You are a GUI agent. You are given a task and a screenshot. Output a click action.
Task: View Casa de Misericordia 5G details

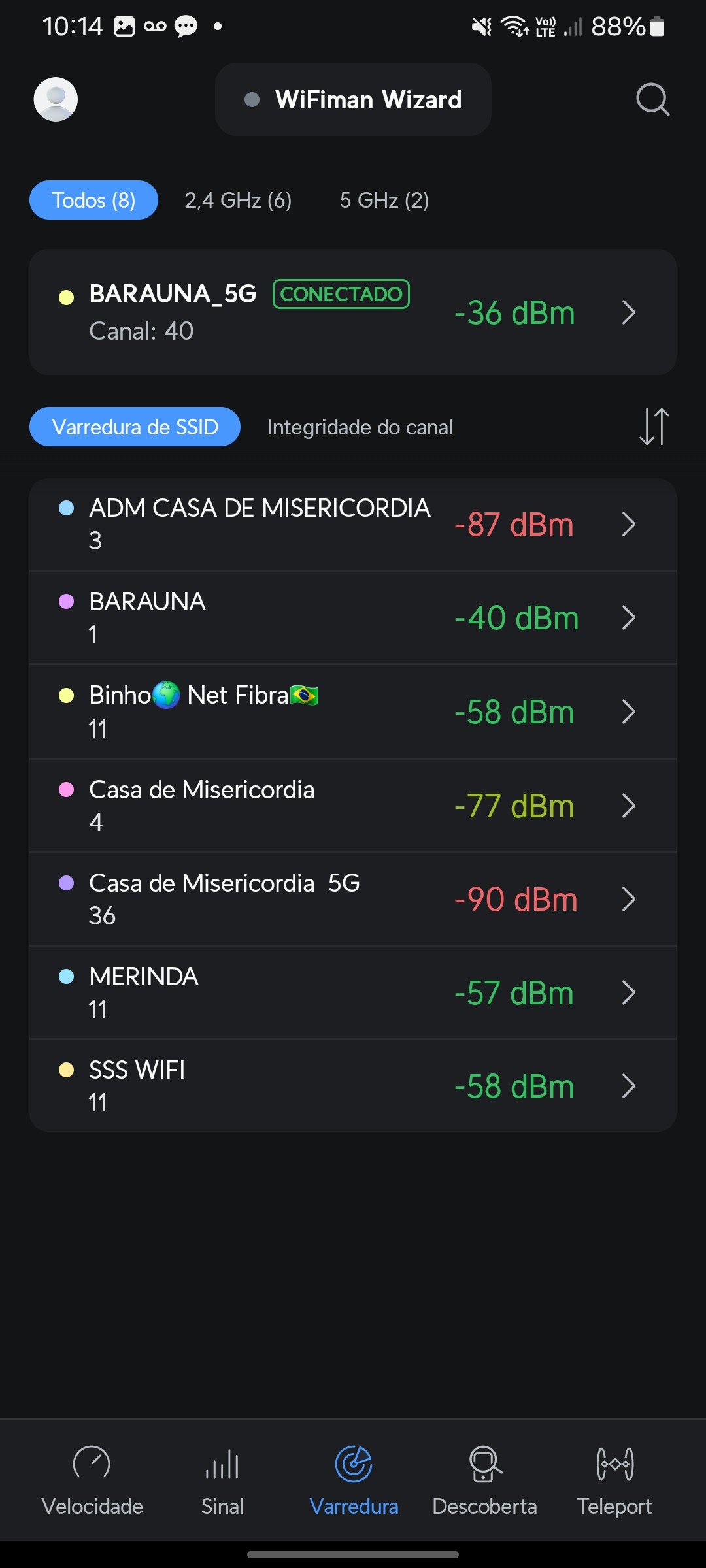point(353,899)
